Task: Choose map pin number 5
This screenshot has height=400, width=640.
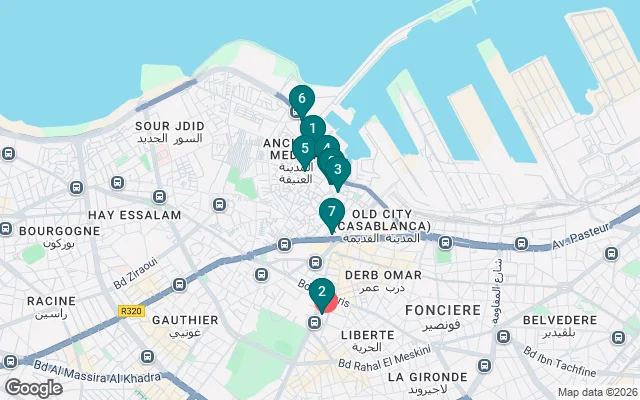Action: tap(304, 150)
